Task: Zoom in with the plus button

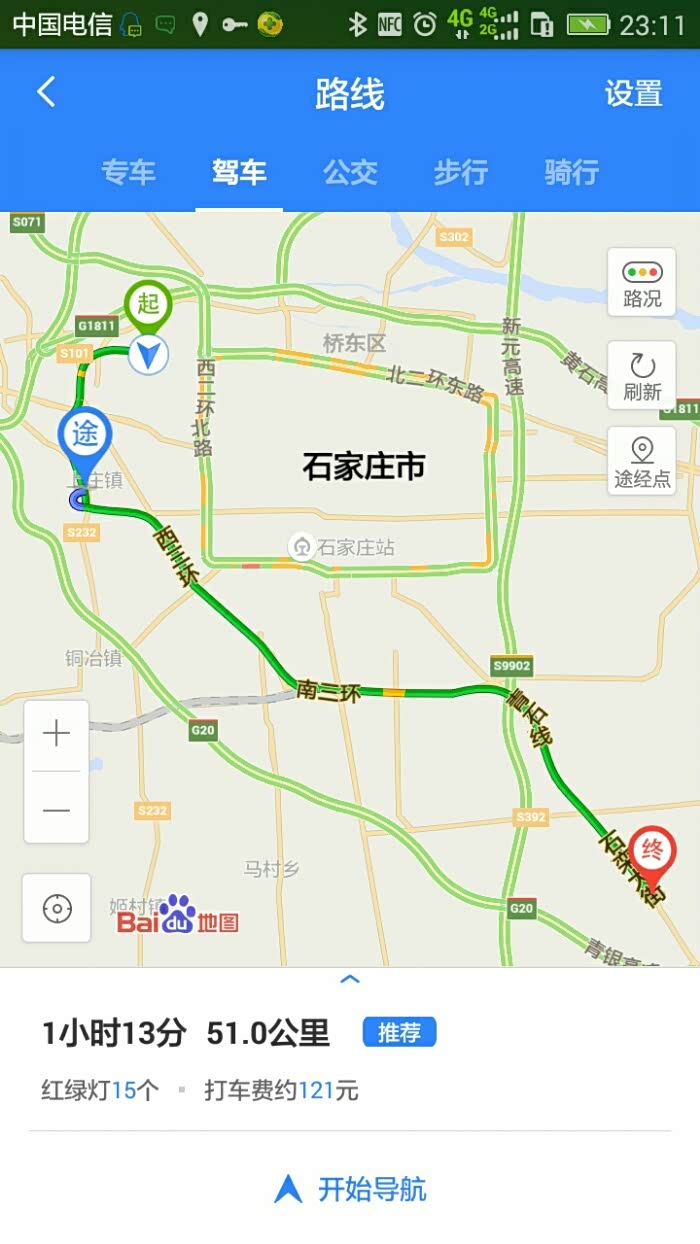Action: (57, 735)
